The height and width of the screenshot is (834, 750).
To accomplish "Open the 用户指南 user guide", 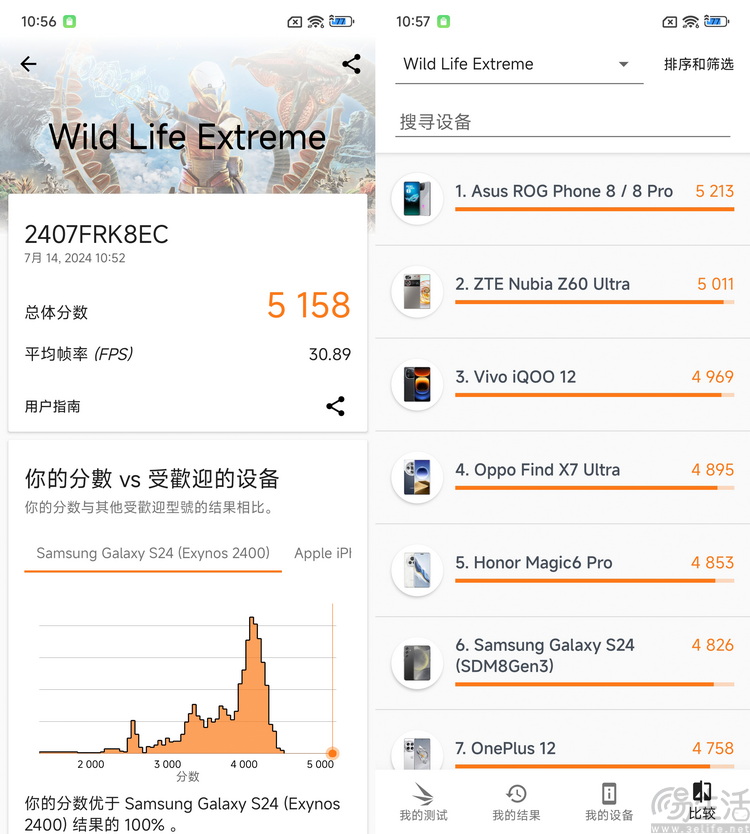I will coord(53,407).
